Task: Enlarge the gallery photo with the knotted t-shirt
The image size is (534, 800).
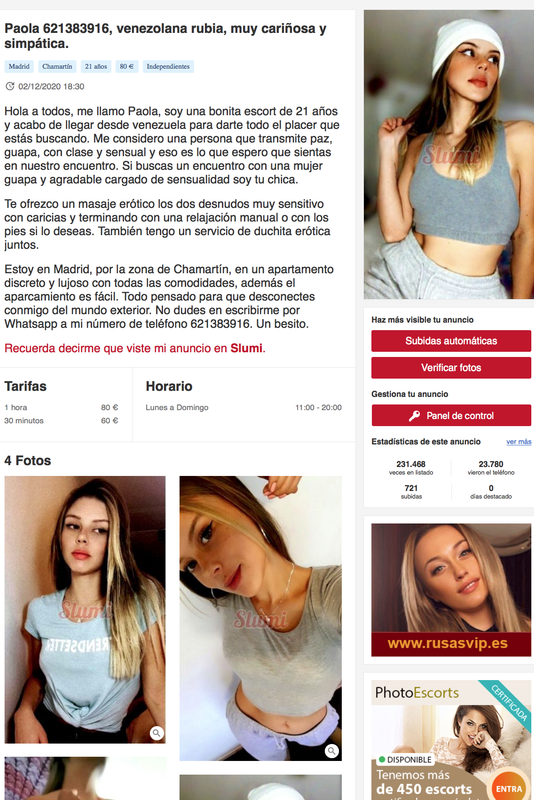Action: (x=85, y=609)
